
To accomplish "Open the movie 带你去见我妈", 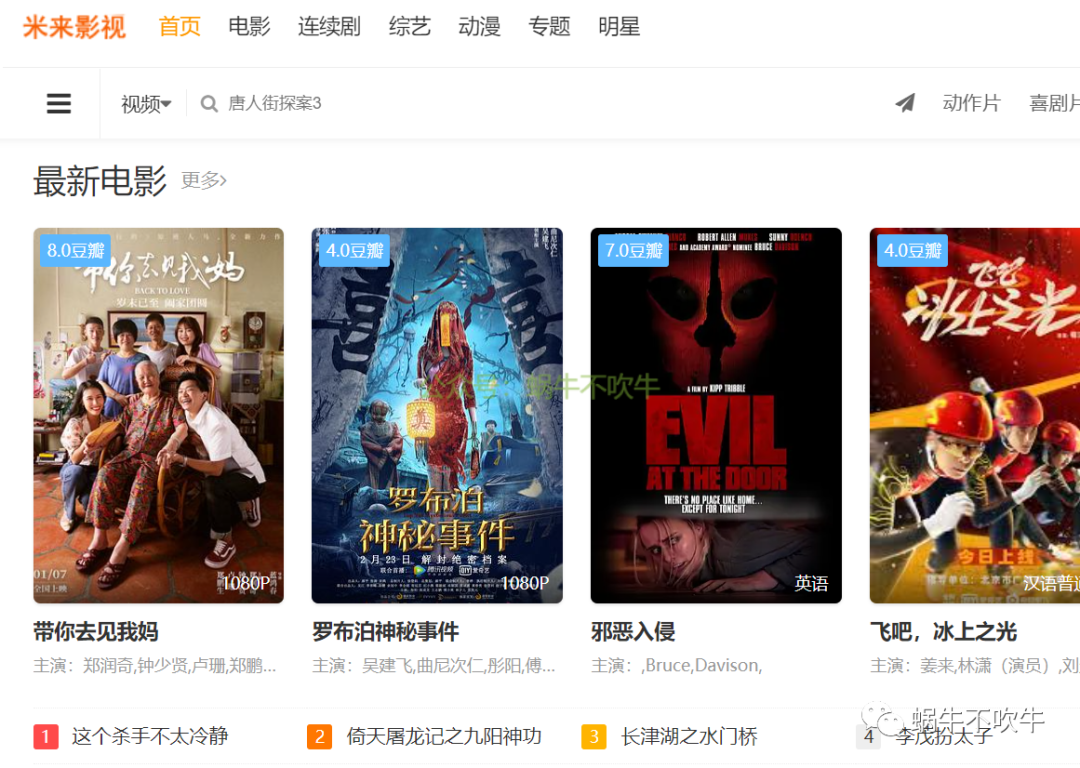I will 158,415.
